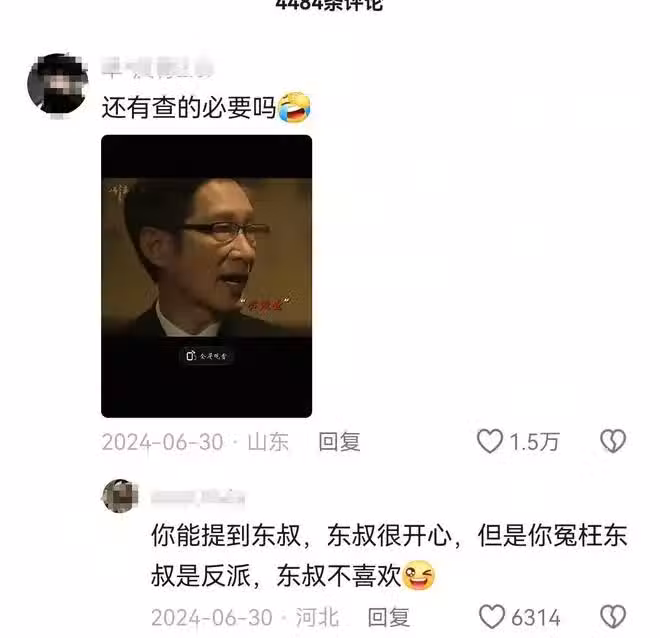Like the reply with 6314 likes

click(x=492, y=617)
